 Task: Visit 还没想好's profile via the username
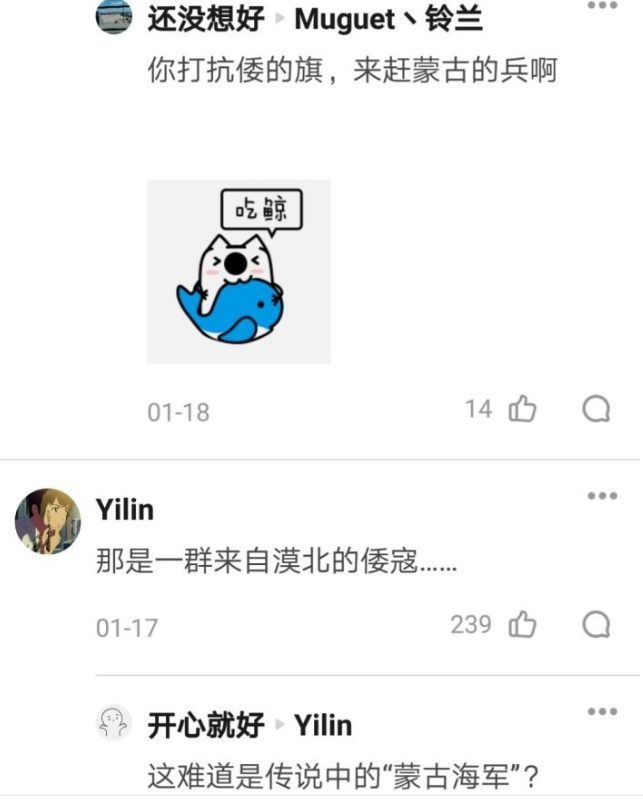(x=205, y=18)
